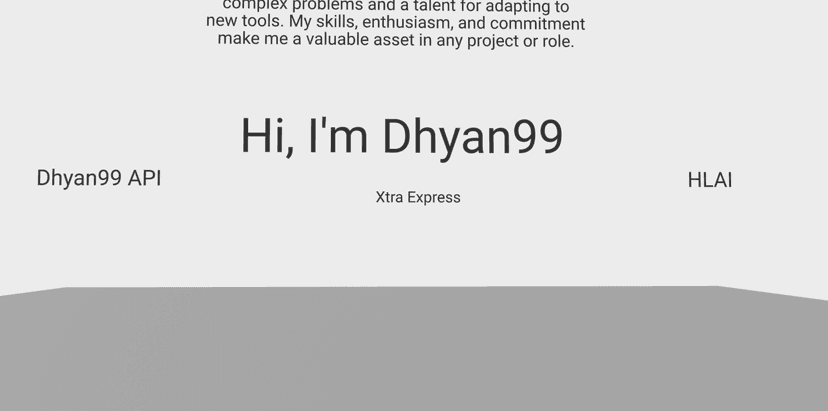Select the Xtra Express project
This screenshot has height=411, width=828.
pos(418,198)
